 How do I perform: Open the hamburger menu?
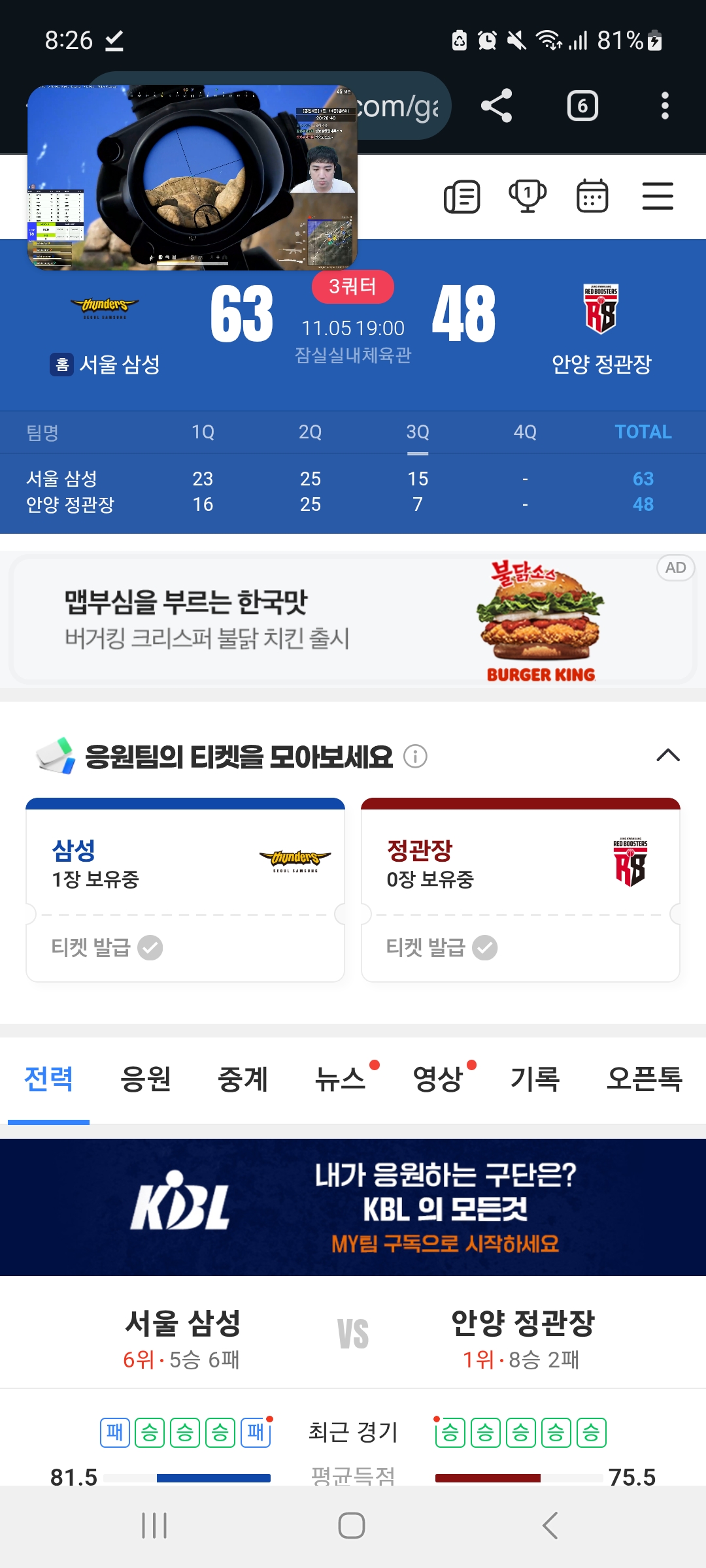tap(657, 197)
